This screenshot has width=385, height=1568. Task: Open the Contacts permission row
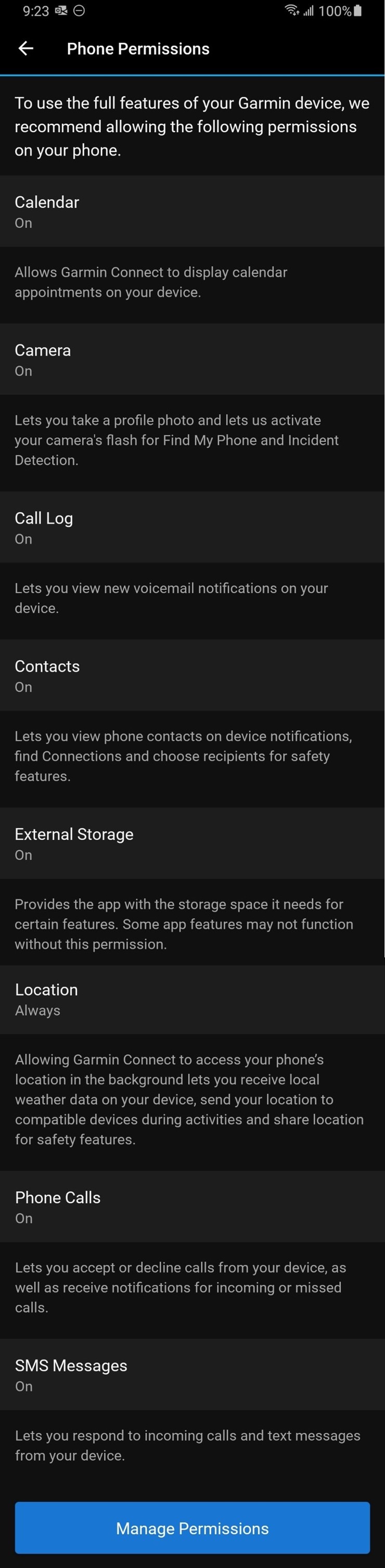coord(192,676)
